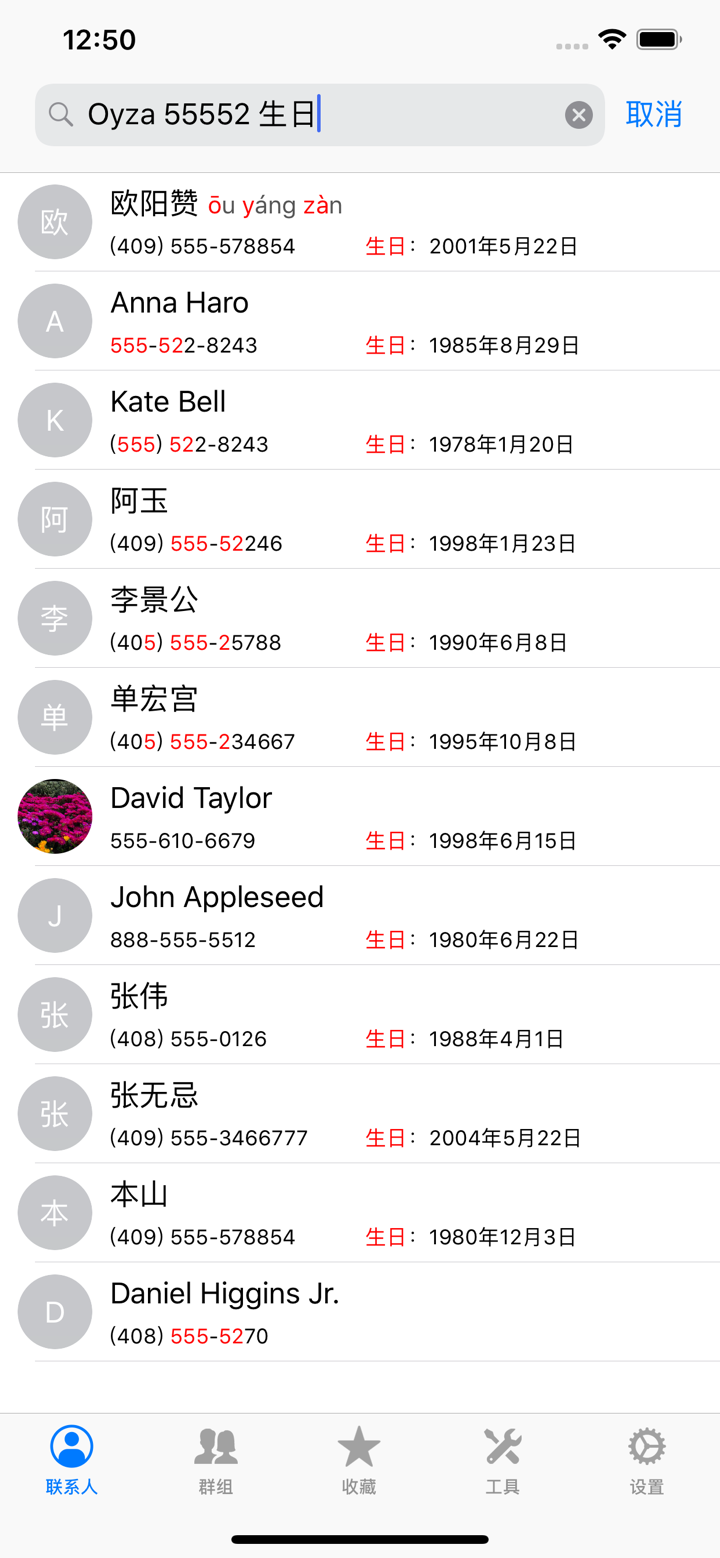Tap 欧阳赞's avatar circle
Viewport: 720px width, 1558px height.
tap(55, 222)
